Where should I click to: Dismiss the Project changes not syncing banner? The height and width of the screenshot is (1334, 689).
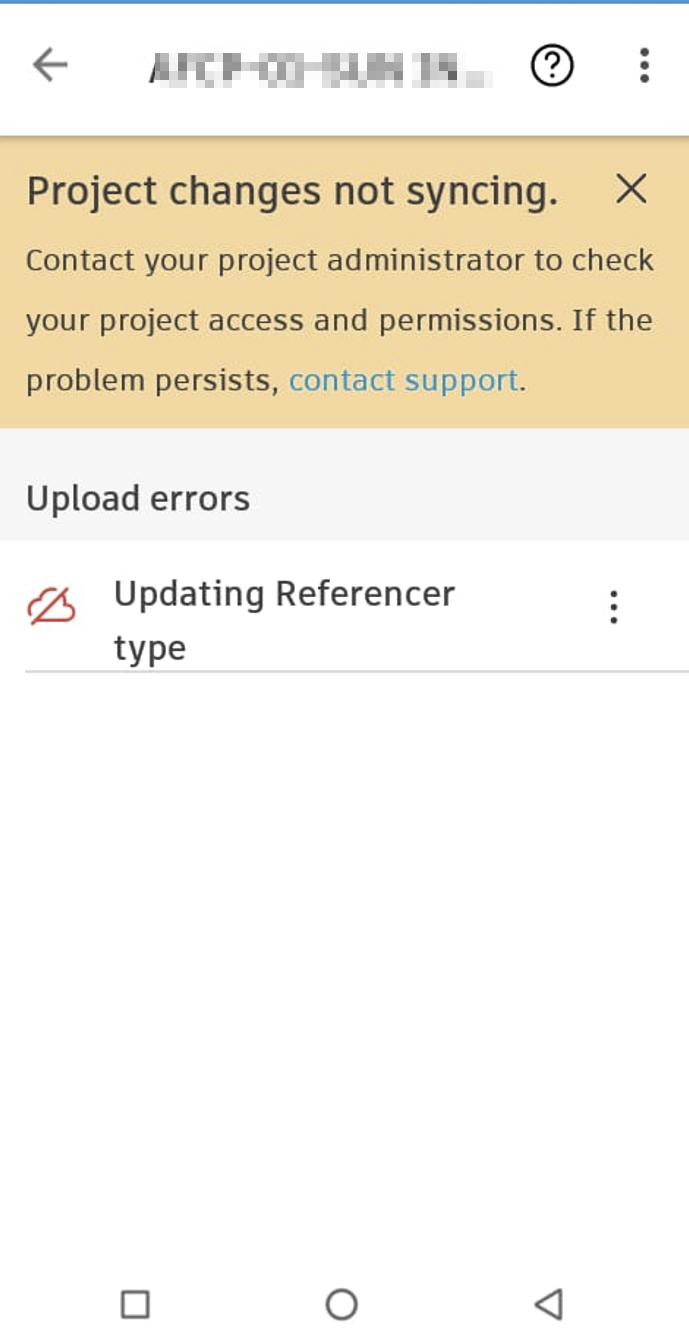[631, 189]
